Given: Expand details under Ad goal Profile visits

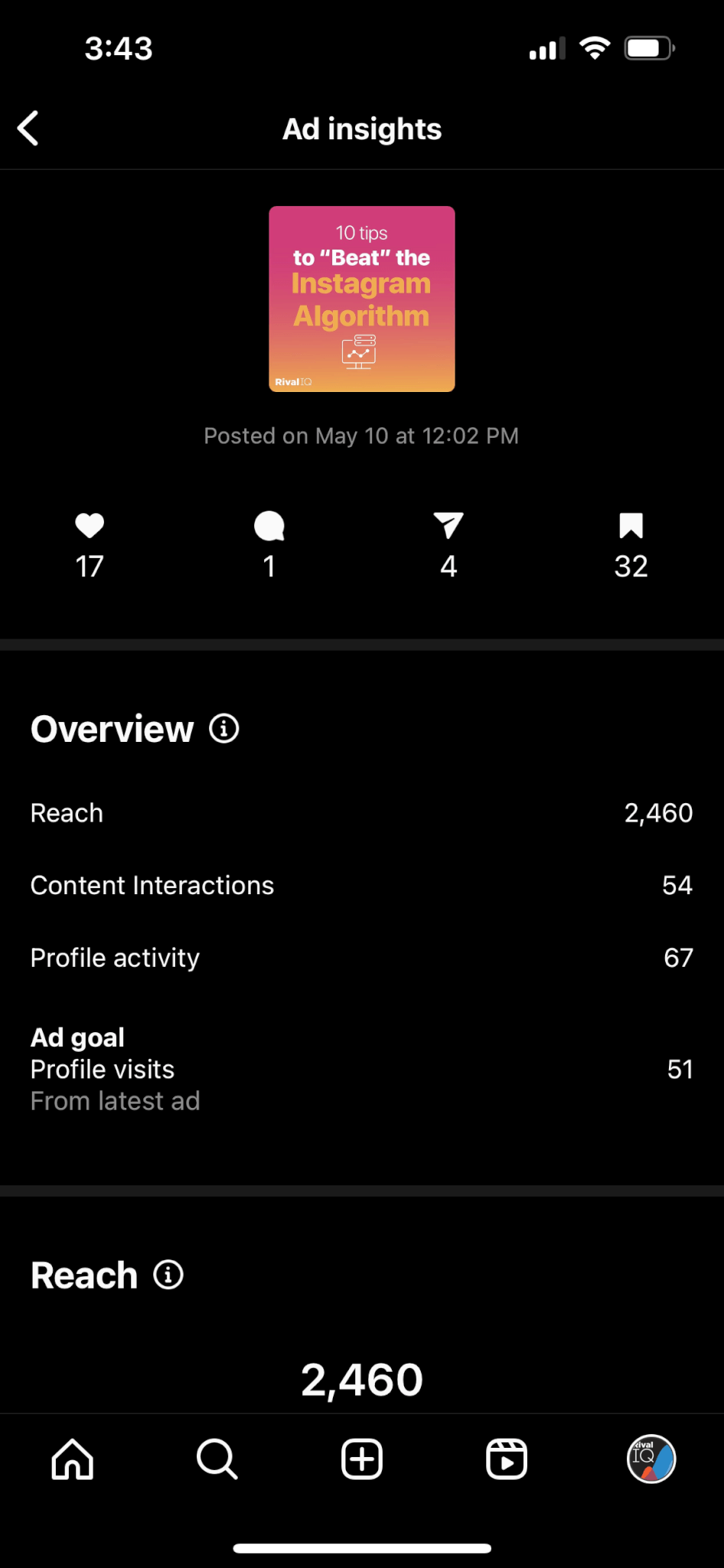Looking at the screenshot, I should pyautogui.click(x=361, y=1069).
